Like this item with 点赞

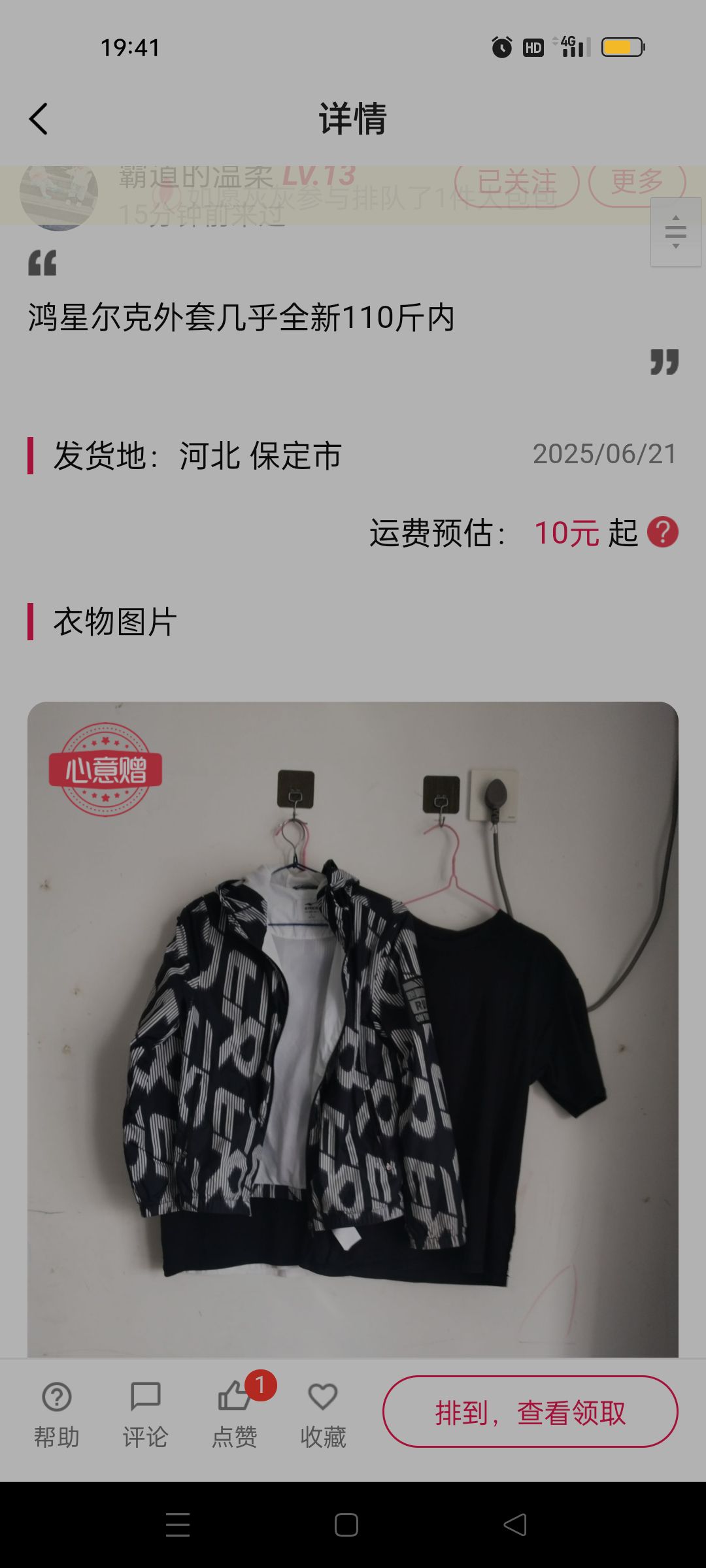235,1411
